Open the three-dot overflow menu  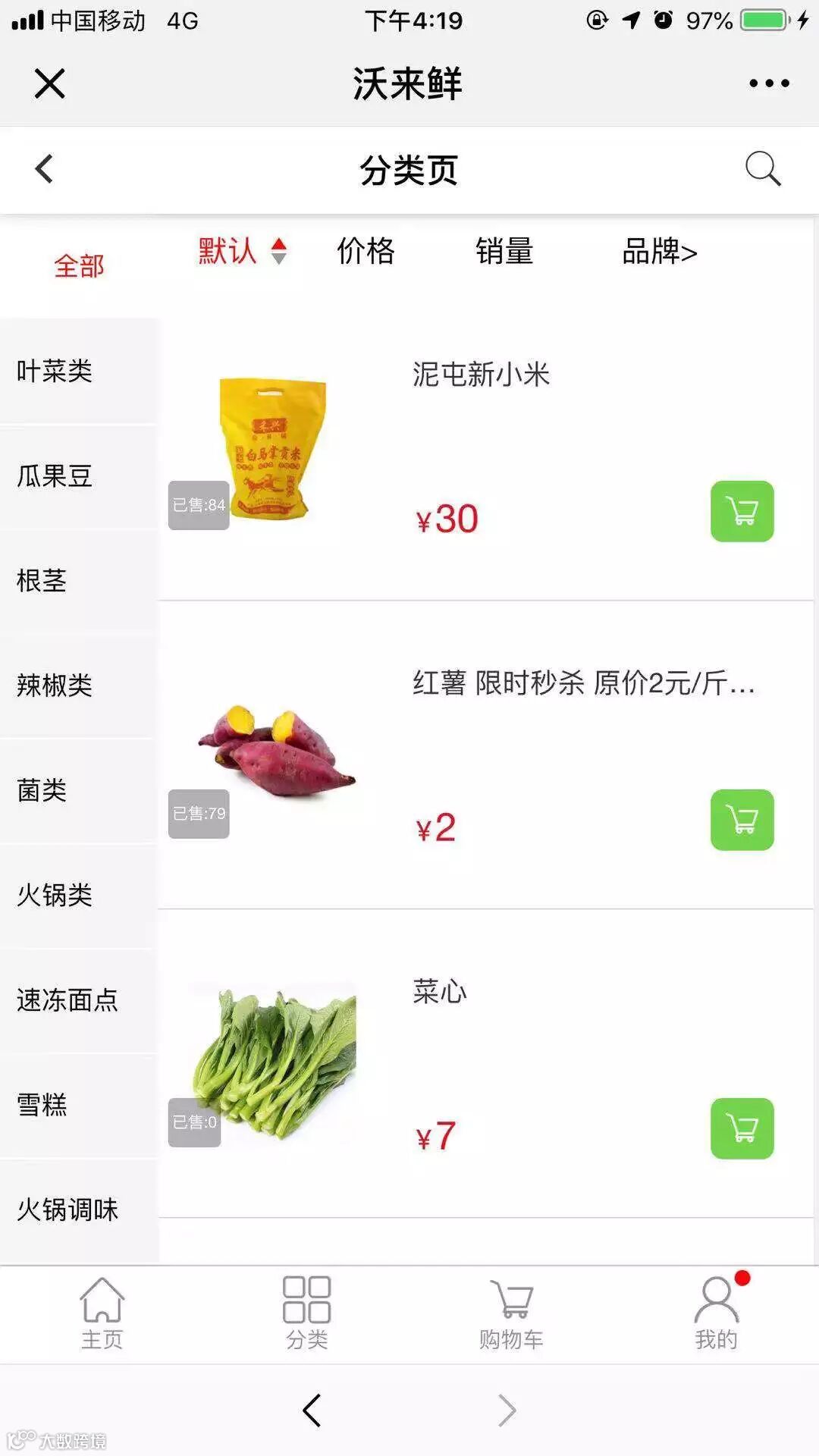click(x=769, y=83)
